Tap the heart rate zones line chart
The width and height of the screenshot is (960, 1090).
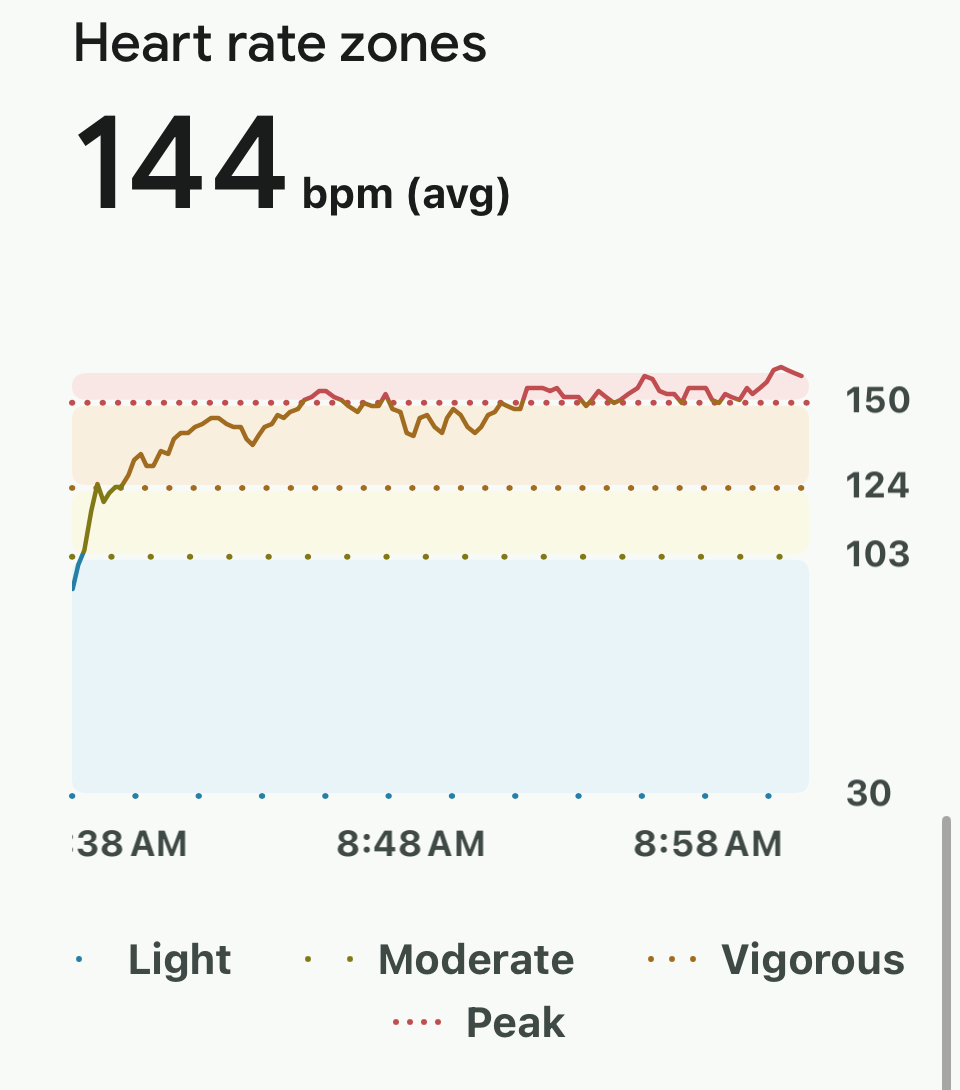pos(440,580)
